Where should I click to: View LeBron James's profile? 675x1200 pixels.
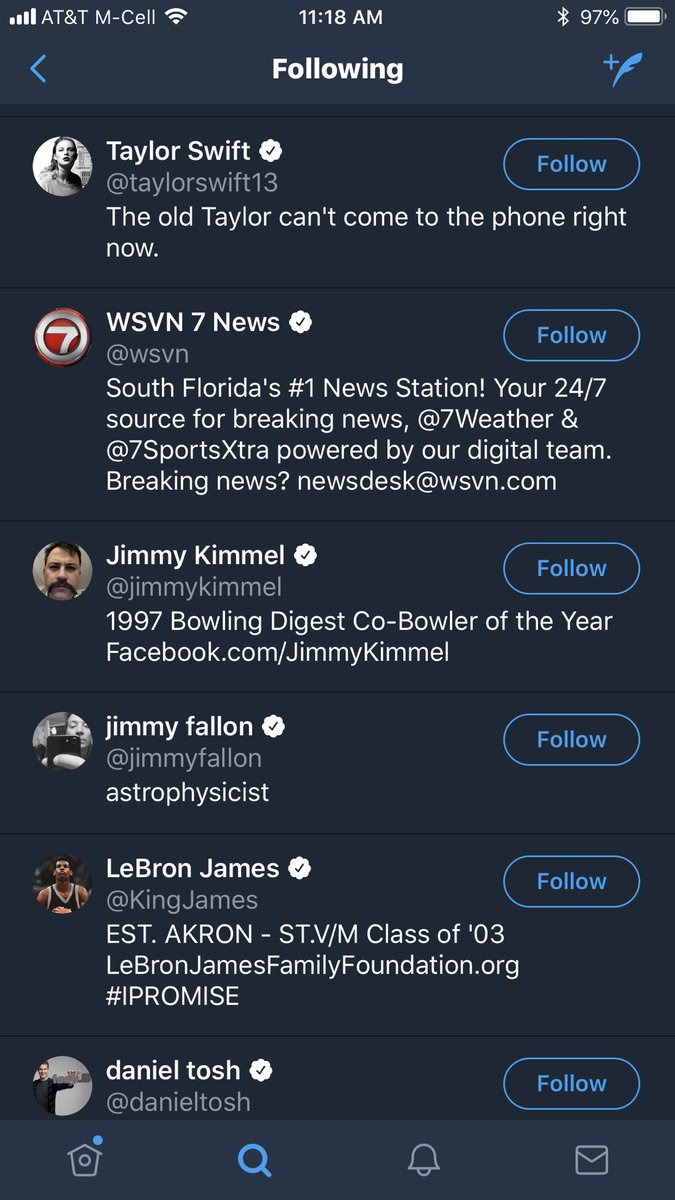click(192, 868)
